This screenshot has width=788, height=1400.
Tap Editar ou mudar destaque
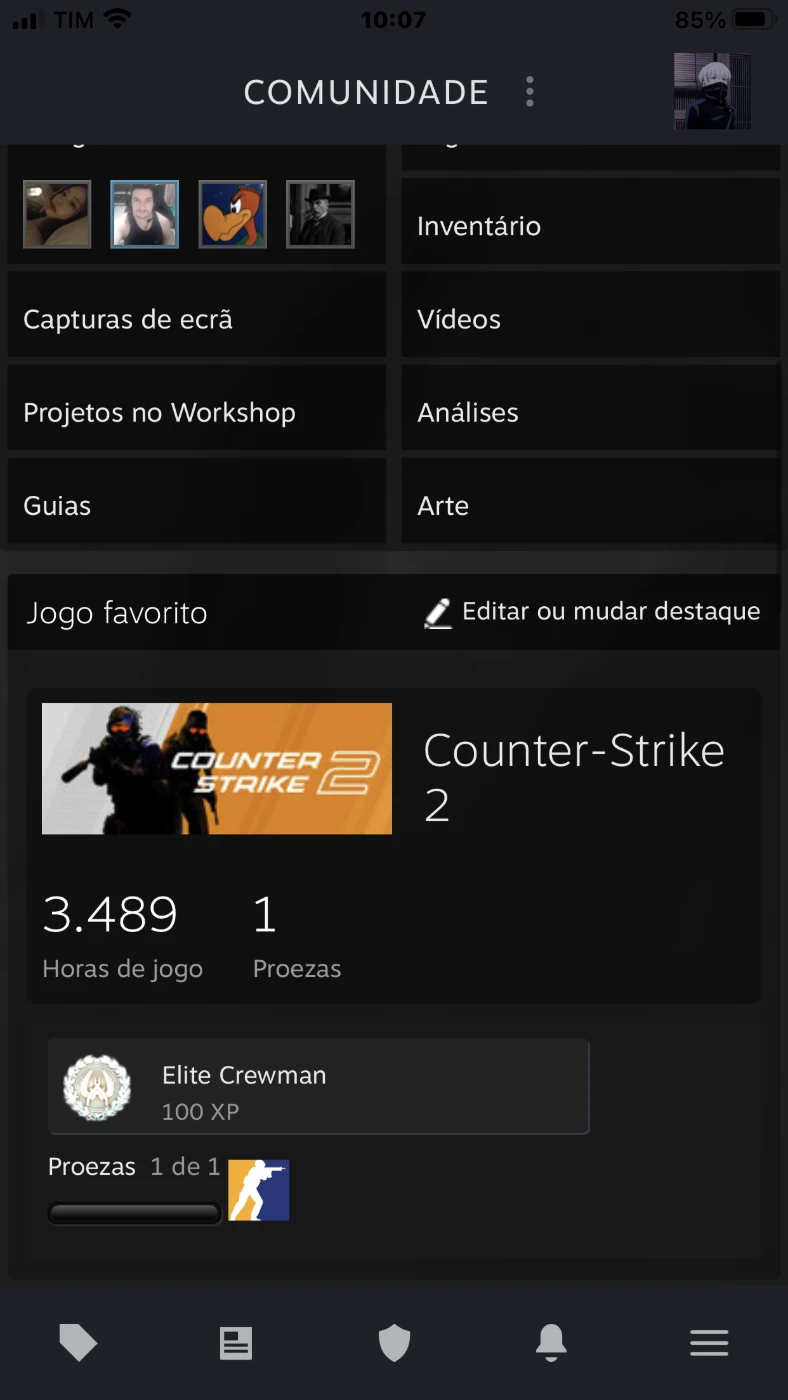click(x=592, y=612)
